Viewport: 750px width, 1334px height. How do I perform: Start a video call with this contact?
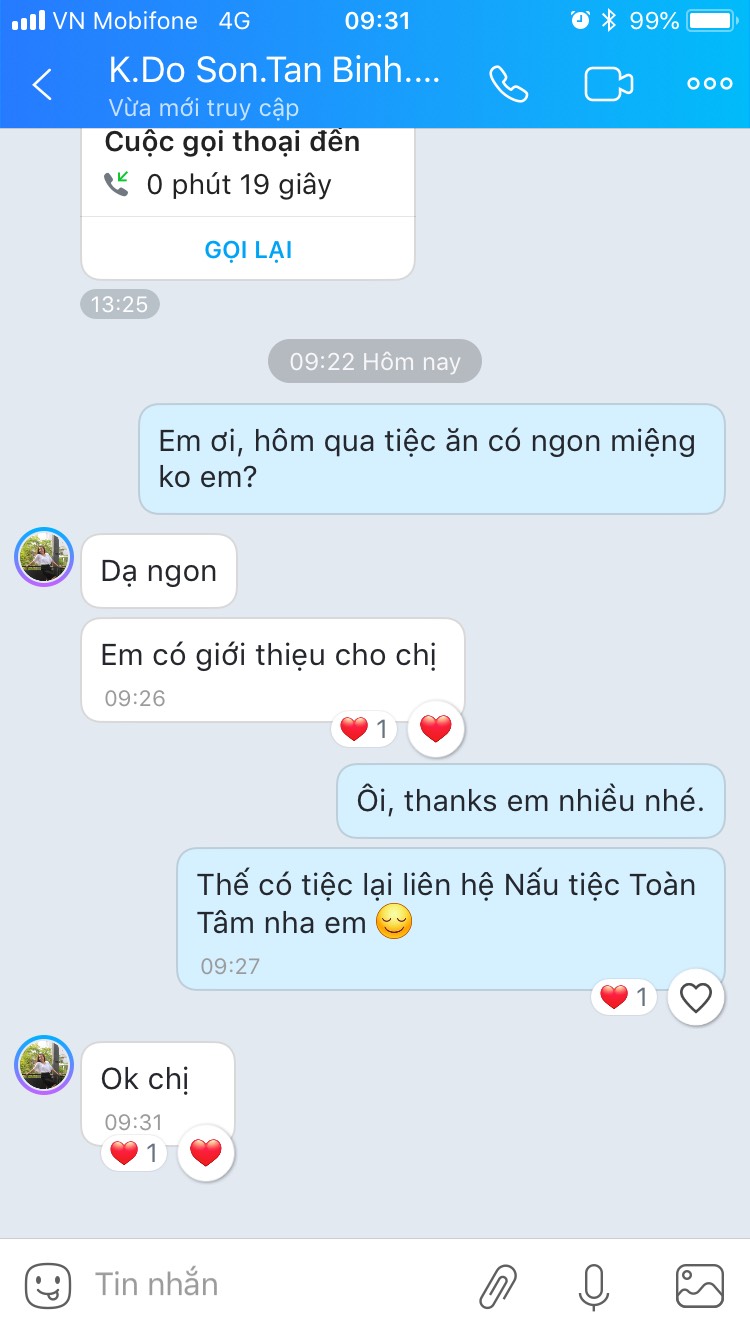point(609,84)
